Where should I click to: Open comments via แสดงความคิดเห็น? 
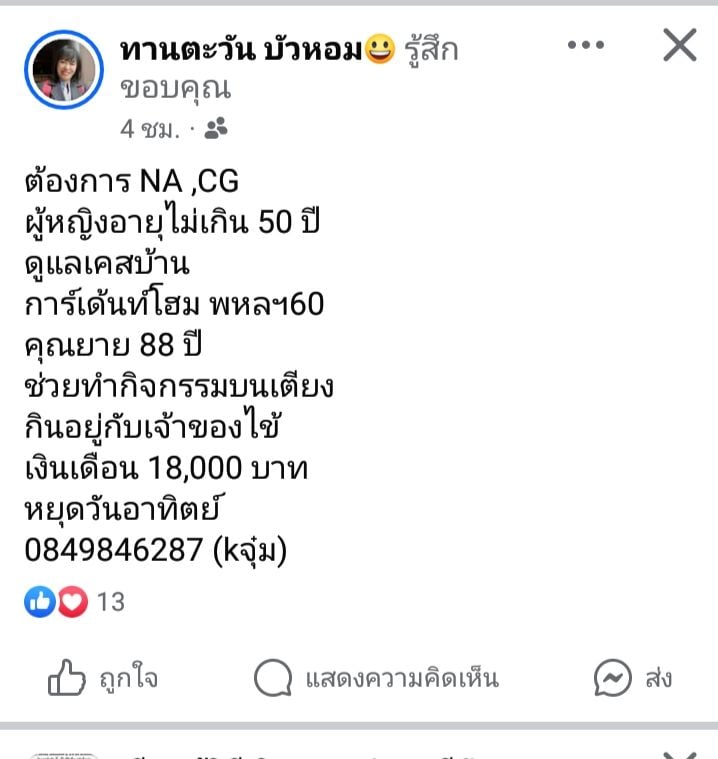tap(376, 680)
